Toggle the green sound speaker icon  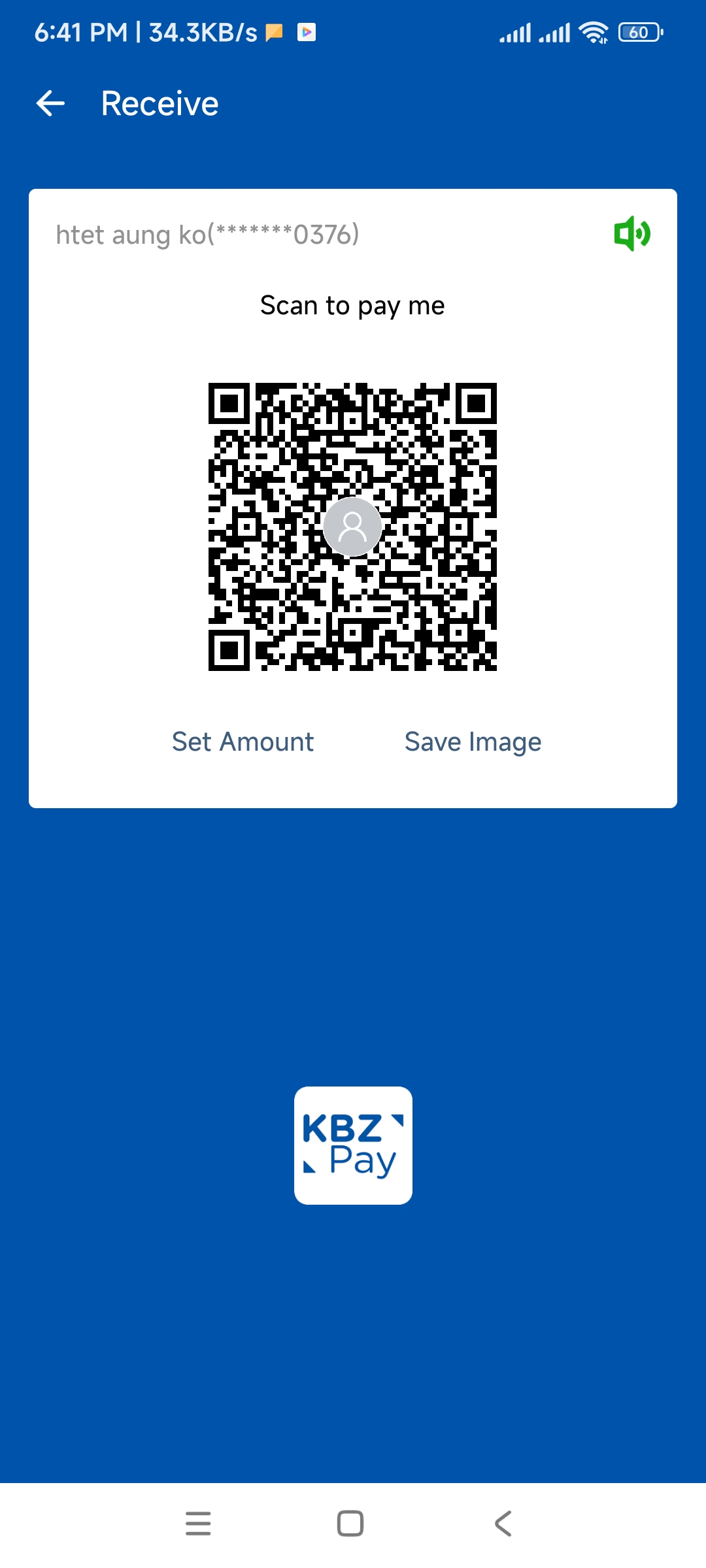(631, 233)
